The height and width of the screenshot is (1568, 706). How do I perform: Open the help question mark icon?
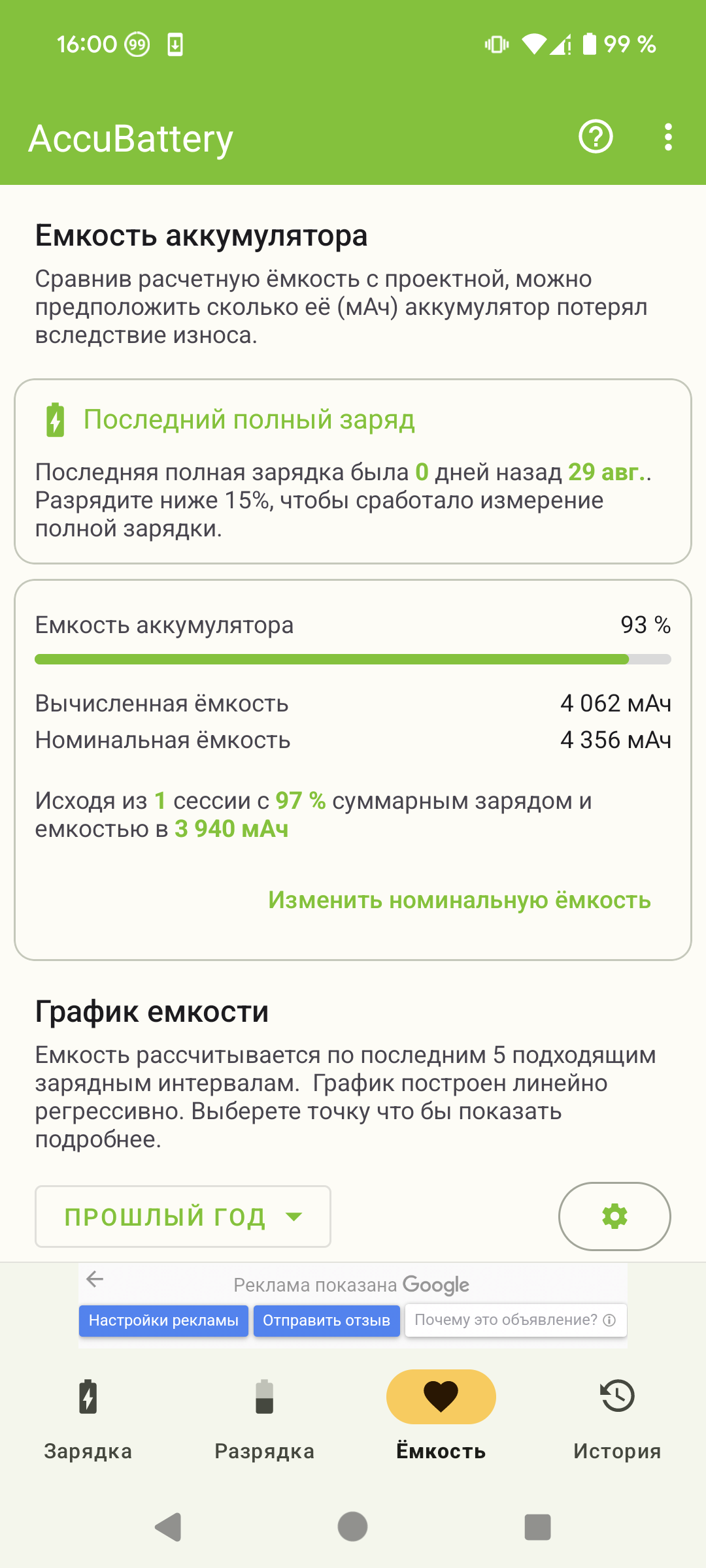pyautogui.click(x=596, y=137)
